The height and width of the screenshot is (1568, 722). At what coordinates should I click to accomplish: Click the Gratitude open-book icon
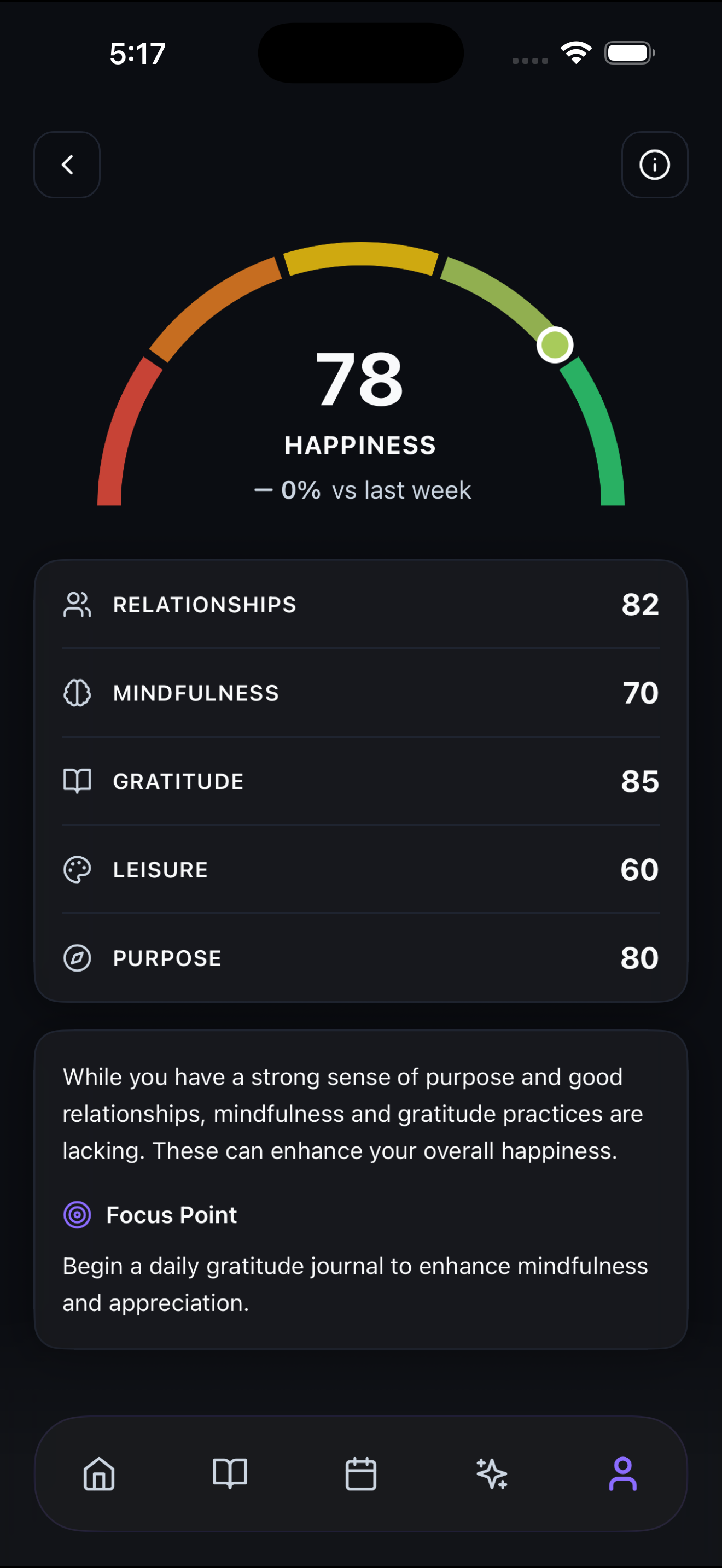point(77,780)
